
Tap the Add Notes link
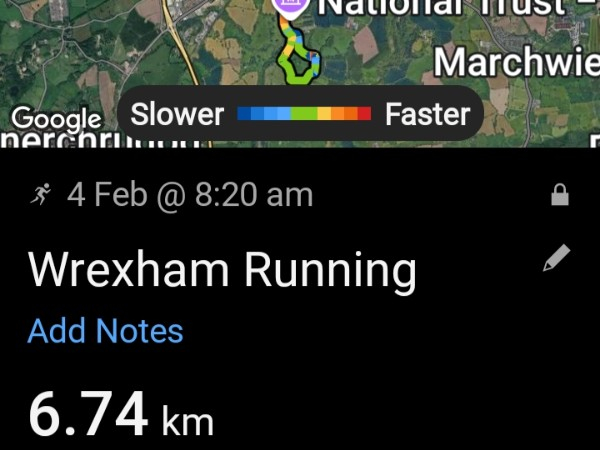105,331
